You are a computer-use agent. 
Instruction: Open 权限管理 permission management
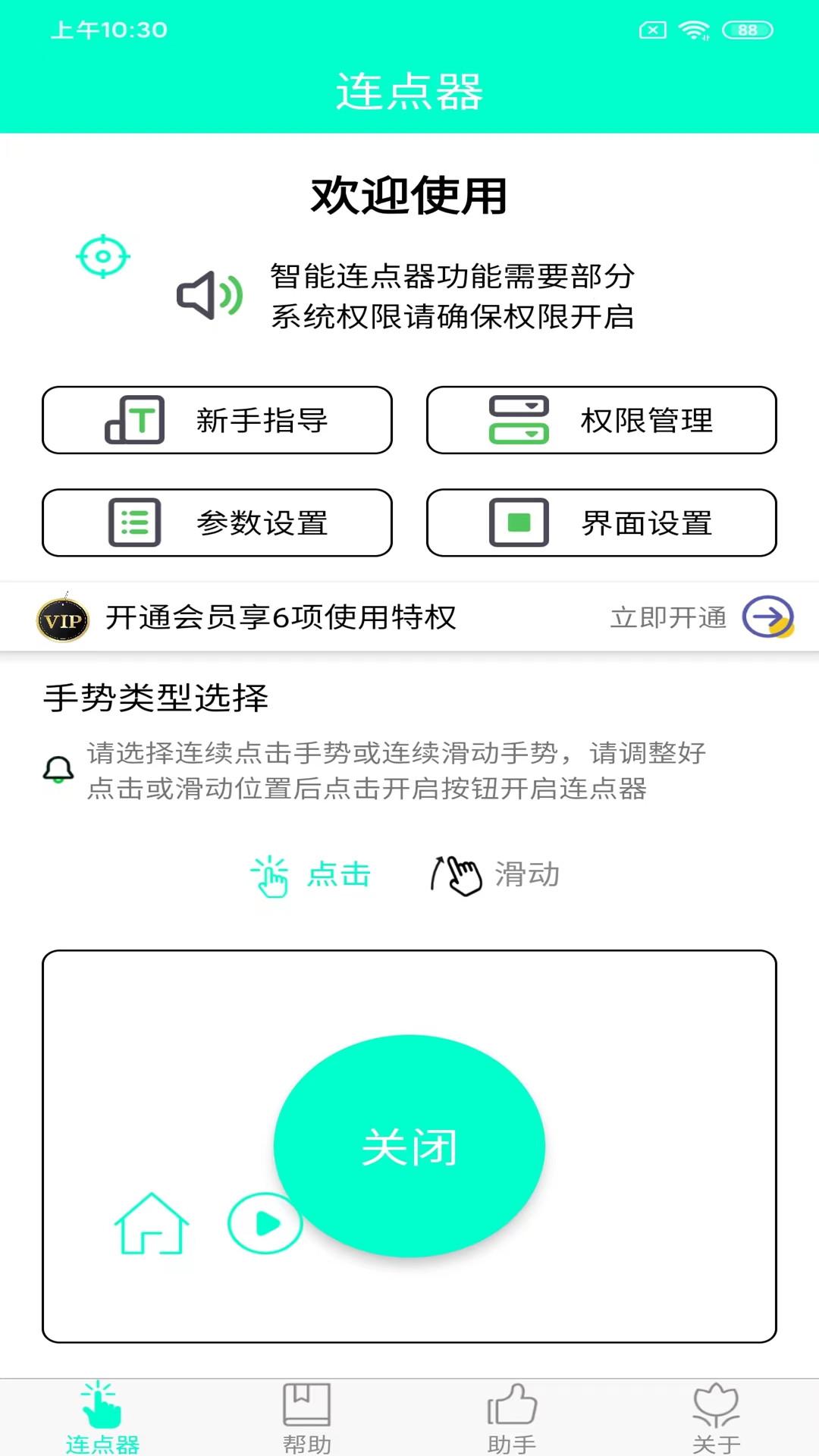[x=601, y=421]
